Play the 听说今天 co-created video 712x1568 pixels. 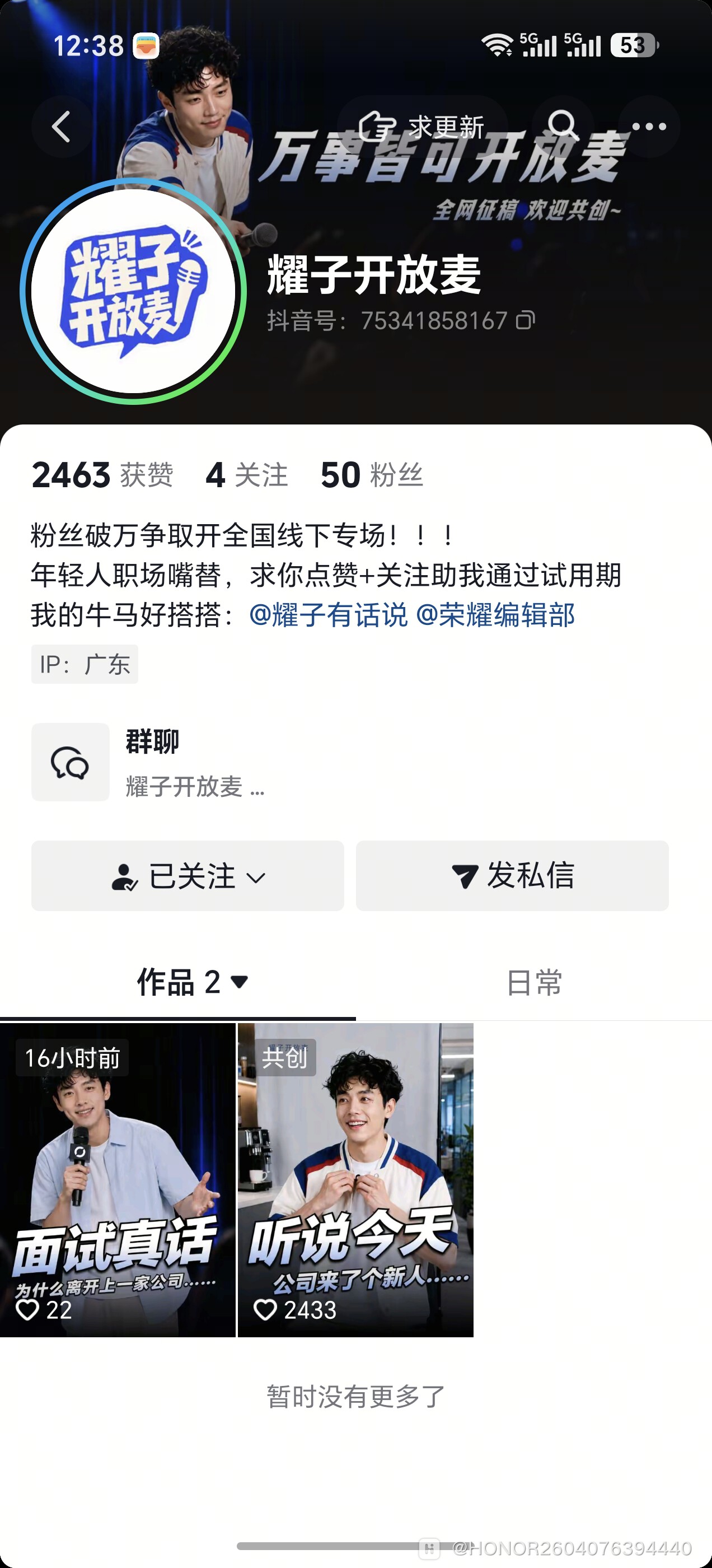coord(355,1180)
